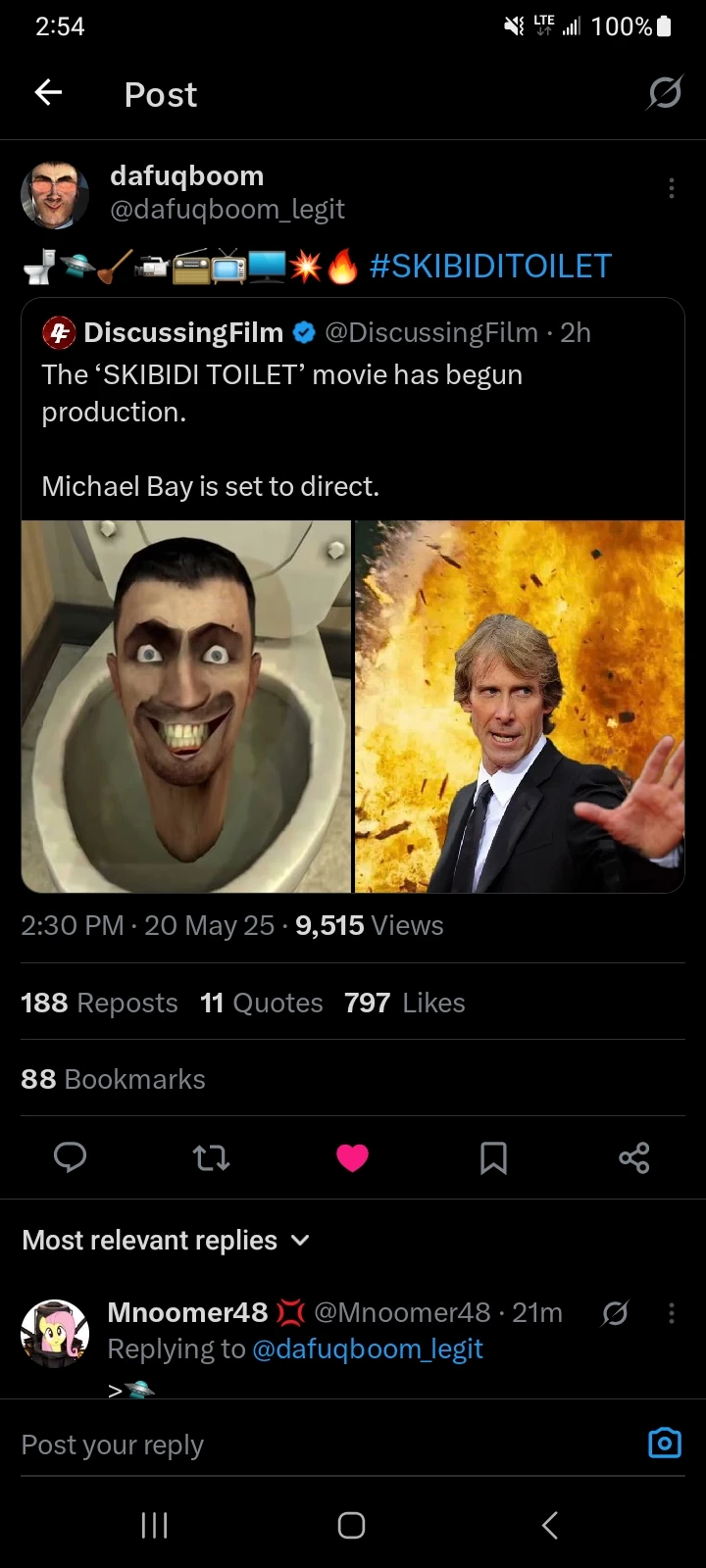Open the three-dot menu on Mnoomer48's reply
706x1568 pixels.
[x=672, y=1313]
